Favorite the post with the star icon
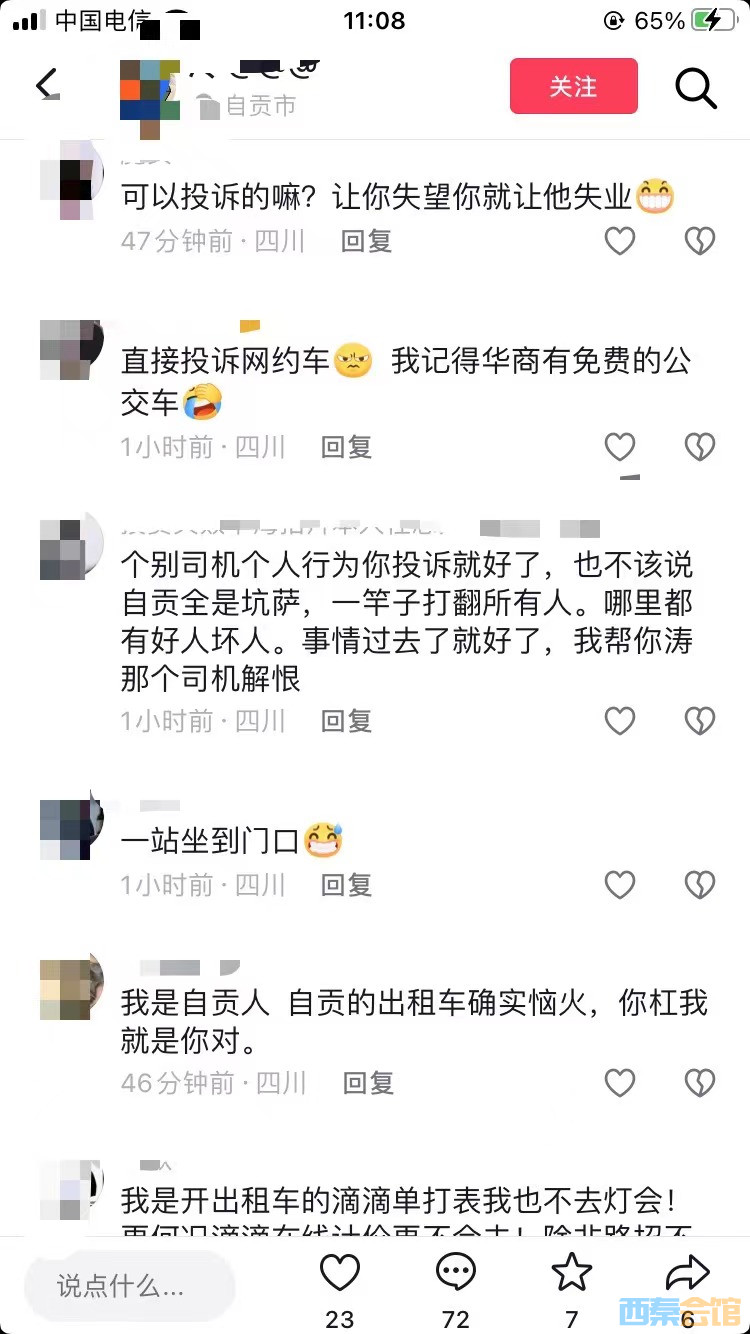 point(572,1274)
